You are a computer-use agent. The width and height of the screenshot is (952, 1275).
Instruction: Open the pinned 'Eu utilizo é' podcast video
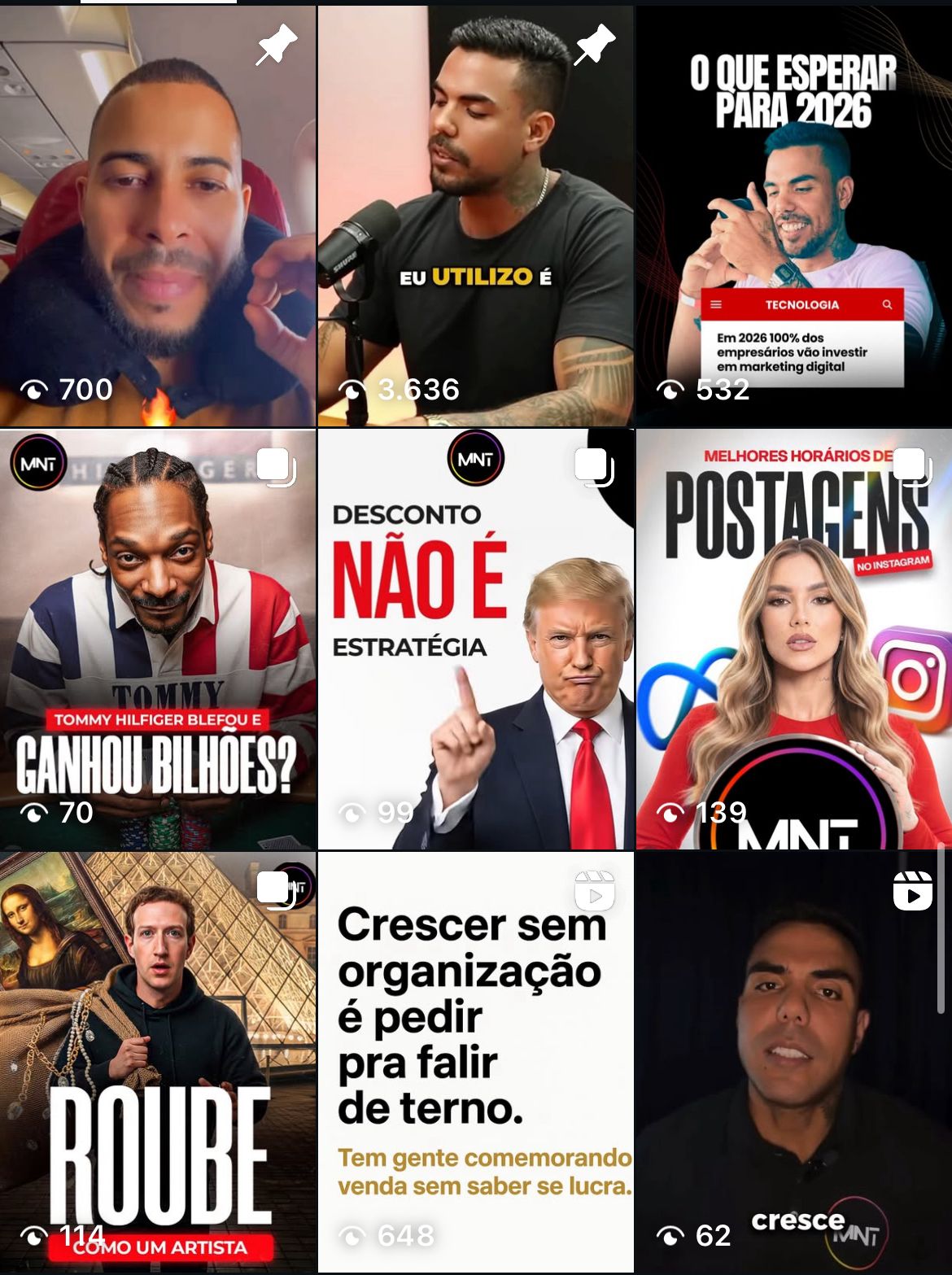pyautogui.click(x=475, y=216)
